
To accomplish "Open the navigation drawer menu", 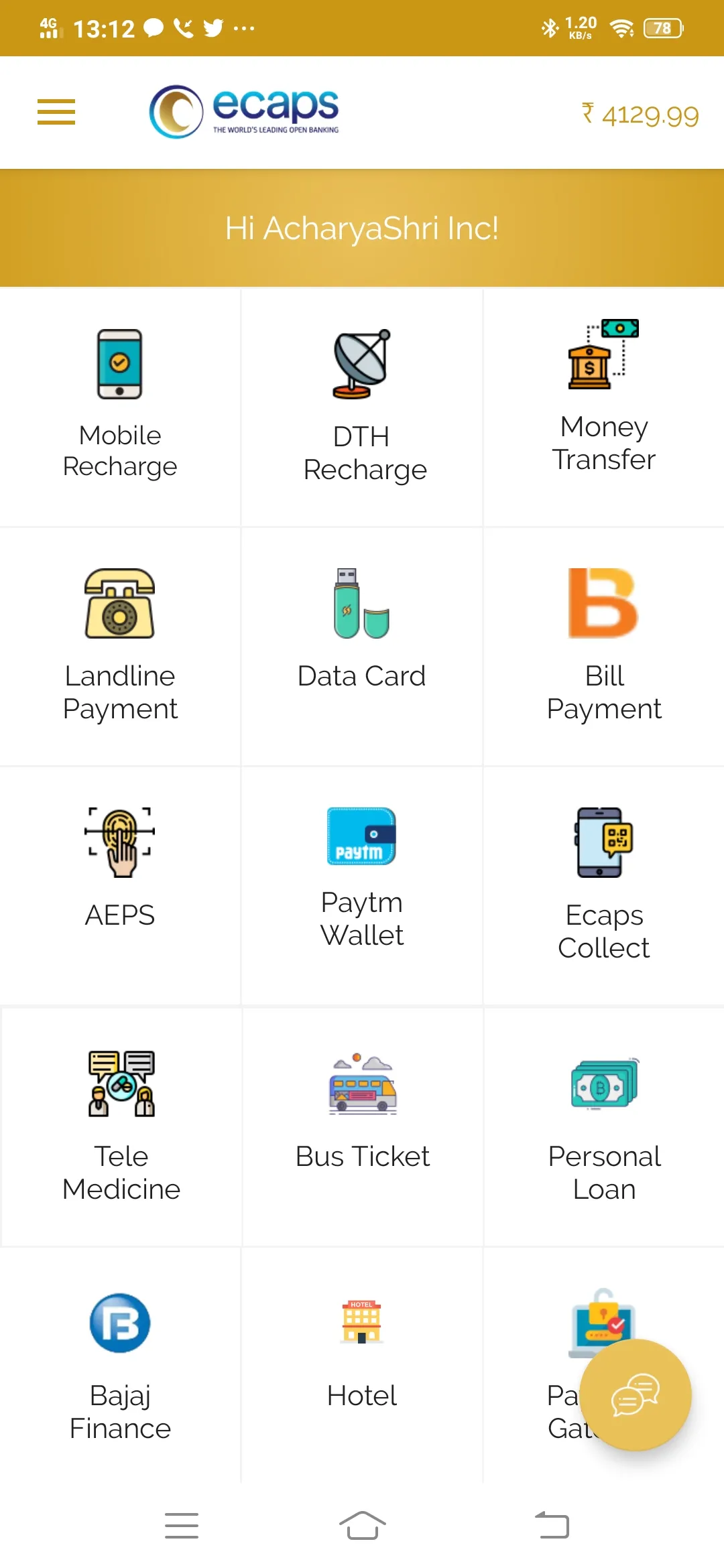I will 56,113.
